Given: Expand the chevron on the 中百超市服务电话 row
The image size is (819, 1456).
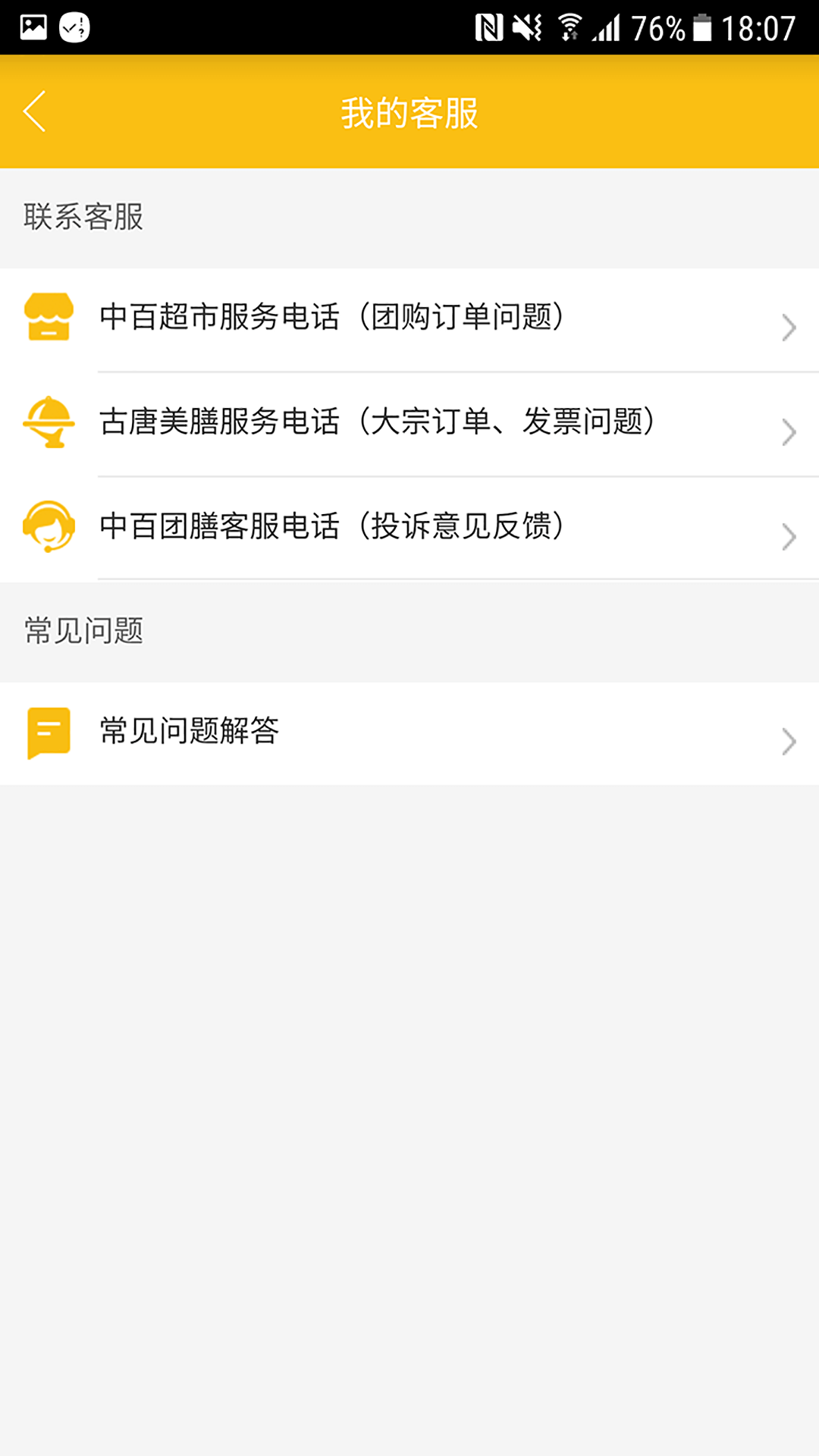Looking at the screenshot, I should pos(789,328).
